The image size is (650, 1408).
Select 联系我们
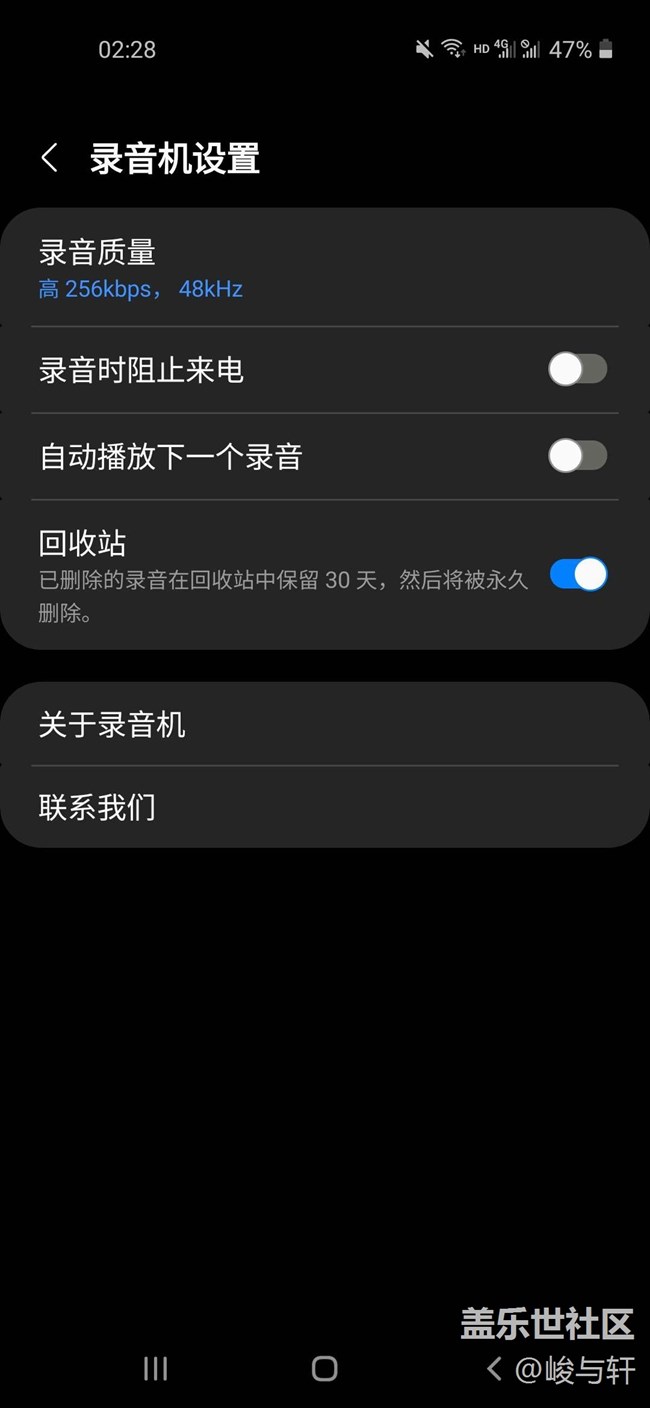click(x=324, y=807)
